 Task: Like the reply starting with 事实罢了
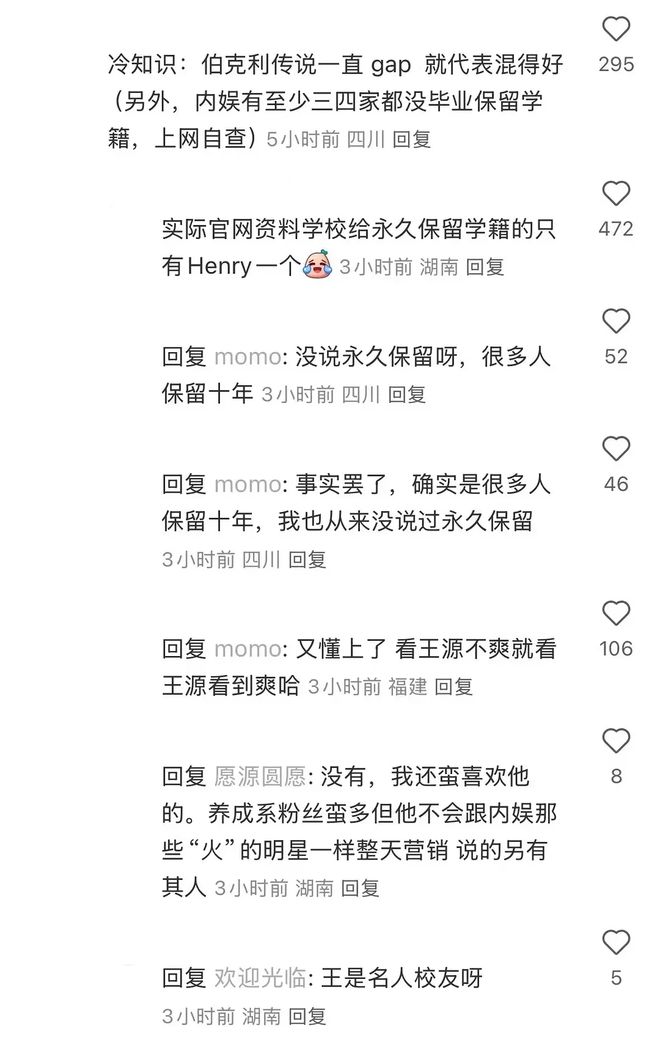coord(616,448)
